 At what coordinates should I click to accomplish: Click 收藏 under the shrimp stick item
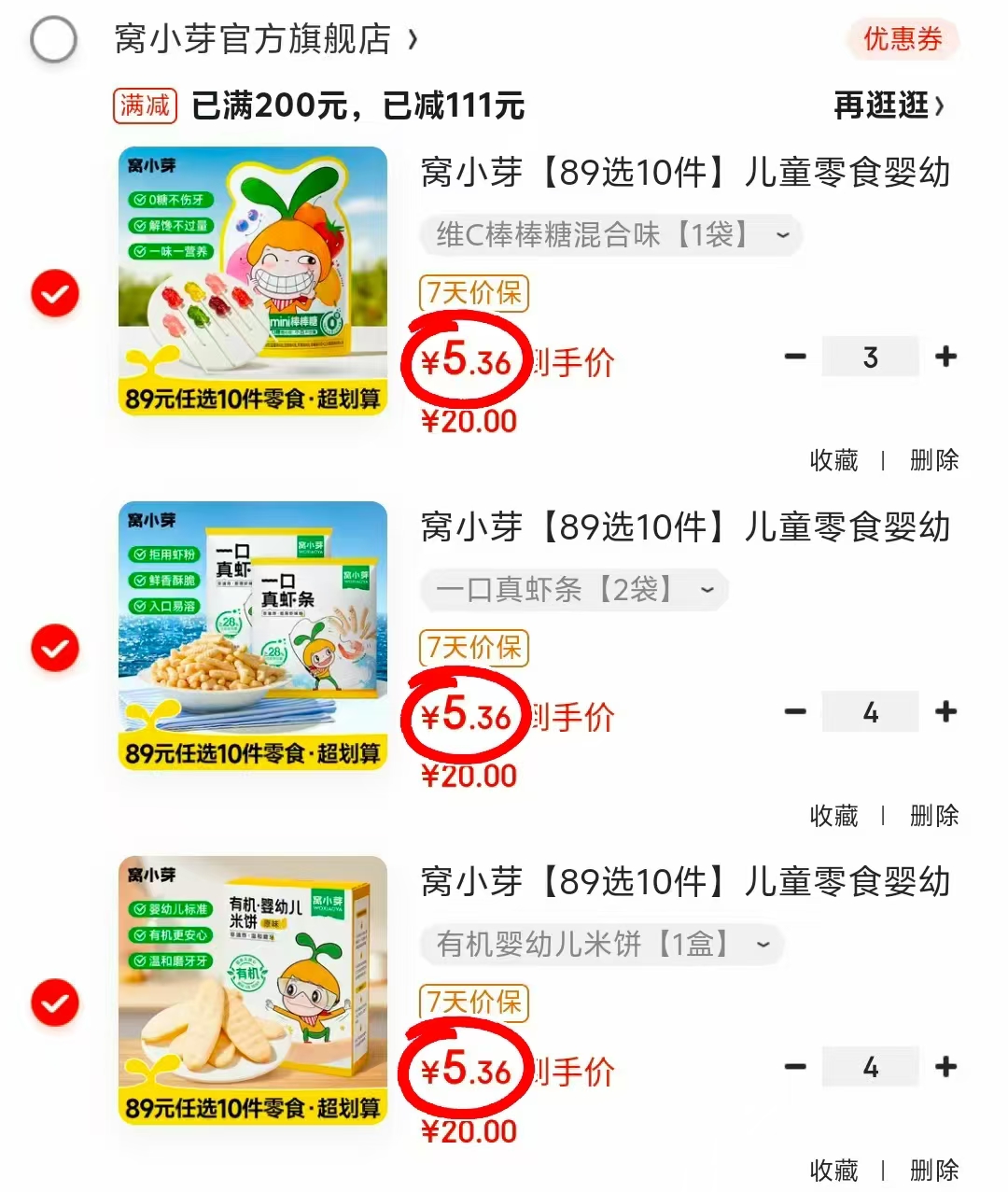[832, 815]
